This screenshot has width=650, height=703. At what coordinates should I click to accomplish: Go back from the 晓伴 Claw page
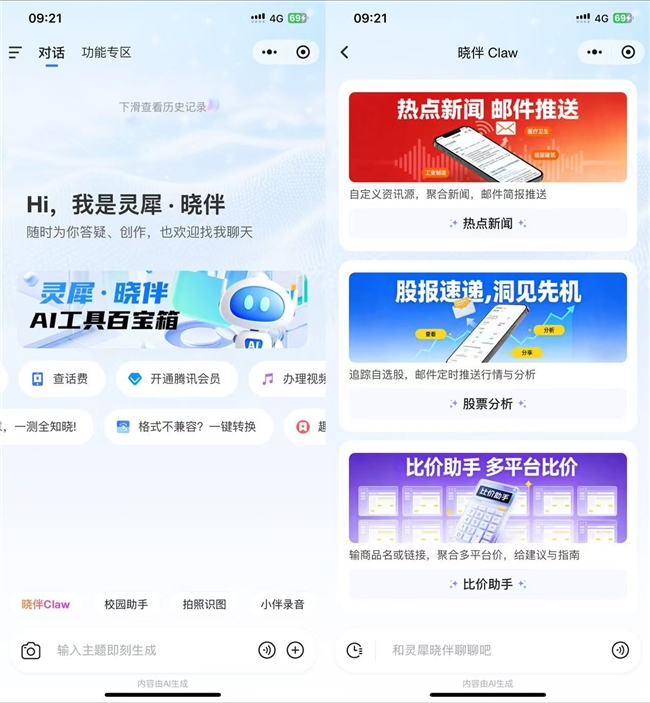click(x=345, y=52)
